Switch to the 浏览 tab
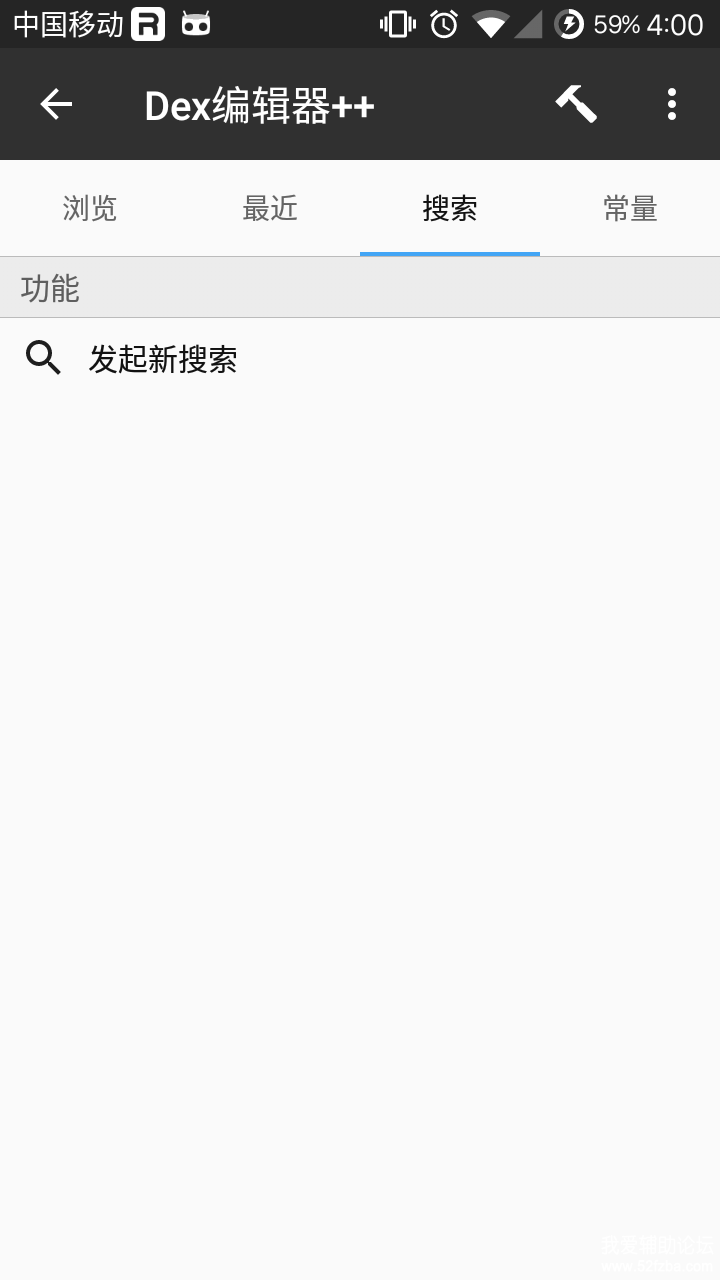This screenshot has height=1280, width=720. [90, 208]
